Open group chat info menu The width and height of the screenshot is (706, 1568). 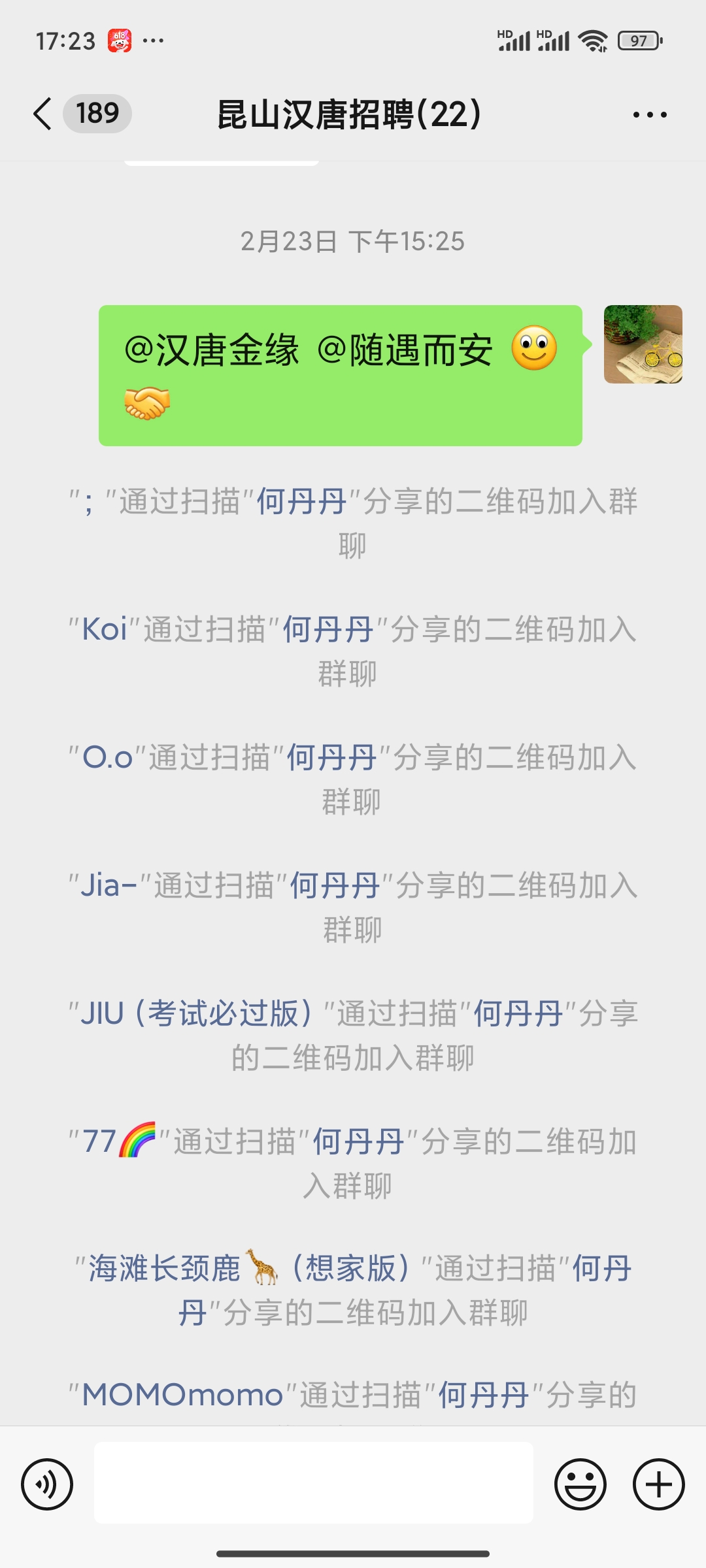click(x=650, y=114)
